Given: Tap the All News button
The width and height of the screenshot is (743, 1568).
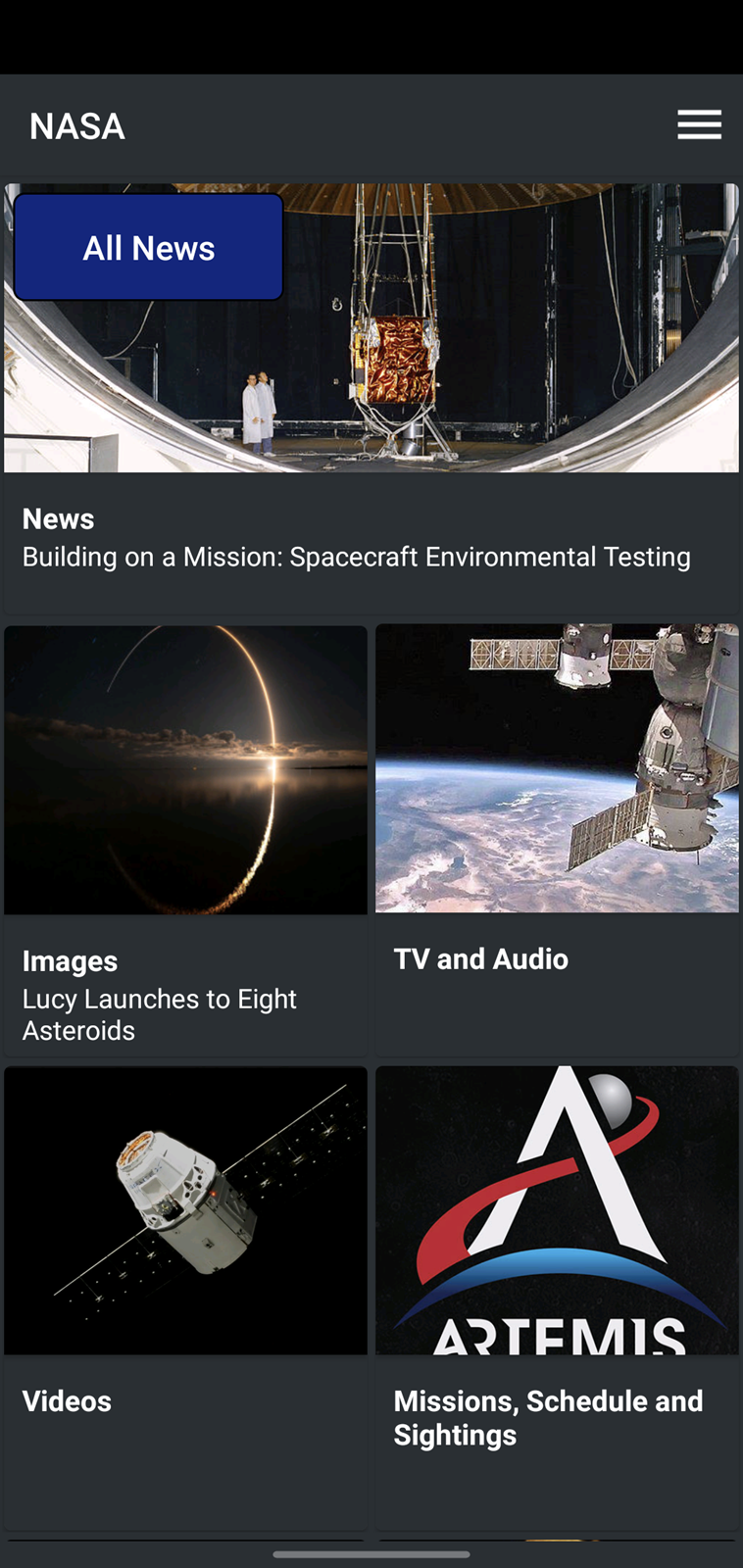Looking at the screenshot, I should pos(149,247).
